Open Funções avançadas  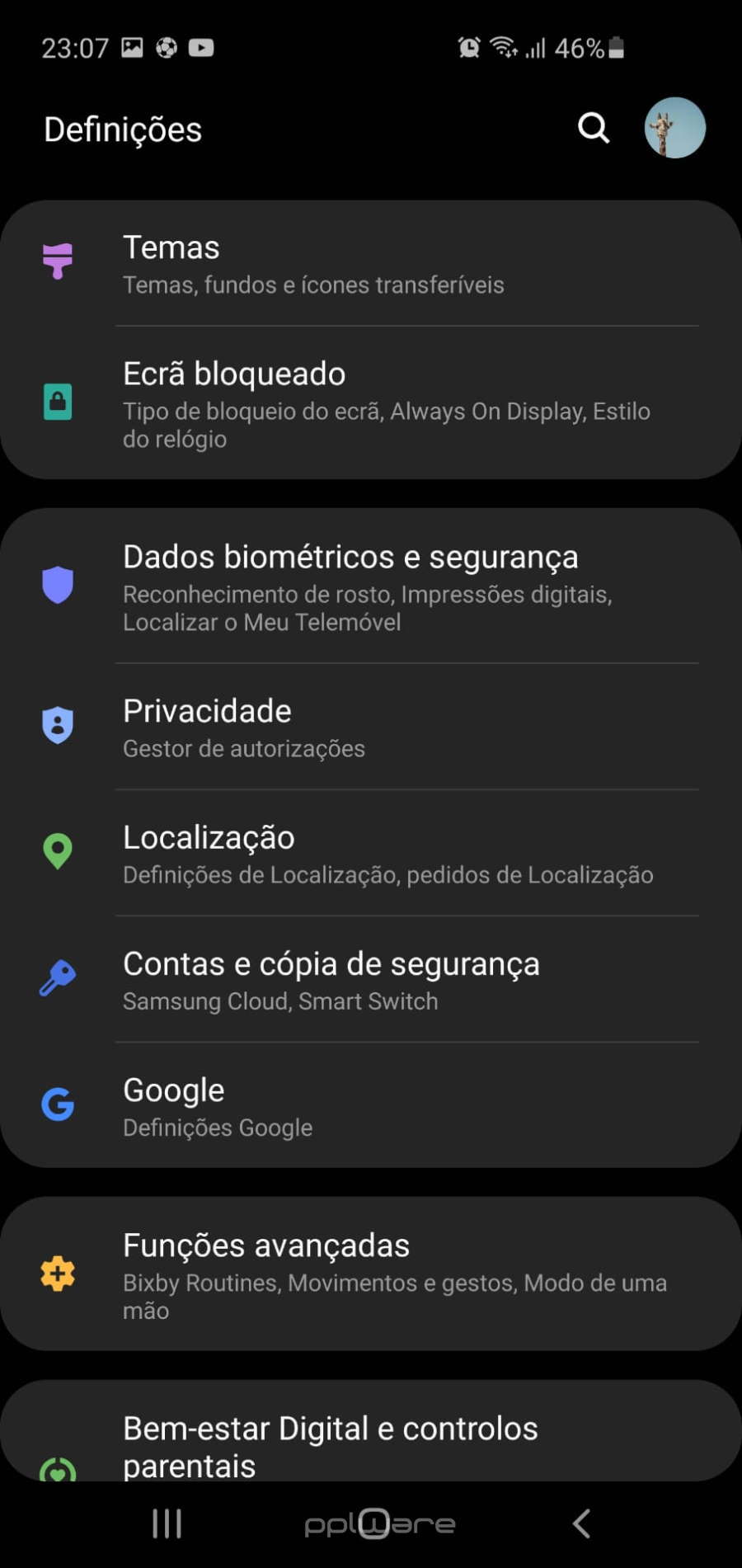[371, 1274]
